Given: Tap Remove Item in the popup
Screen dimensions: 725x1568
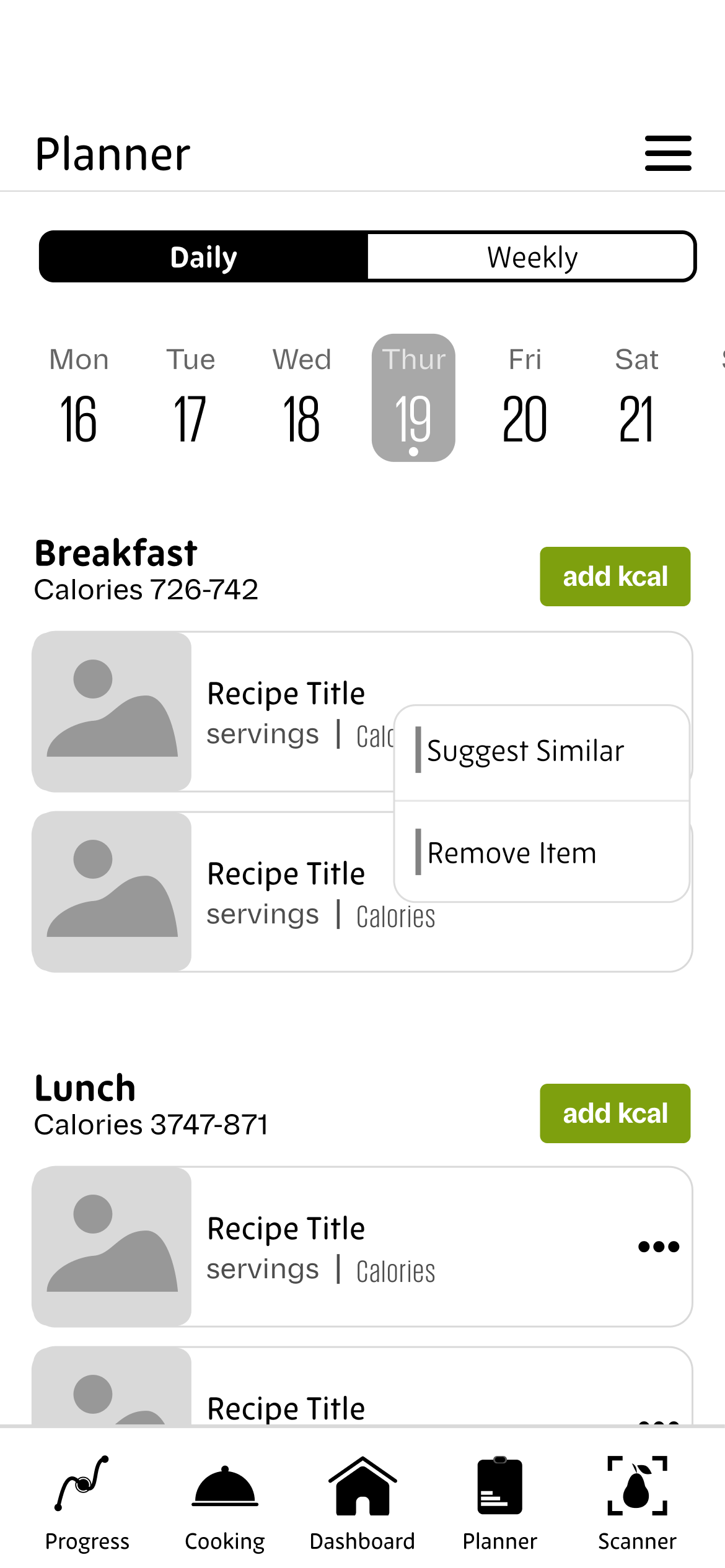Looking at the screenshot, I should 512,853.
